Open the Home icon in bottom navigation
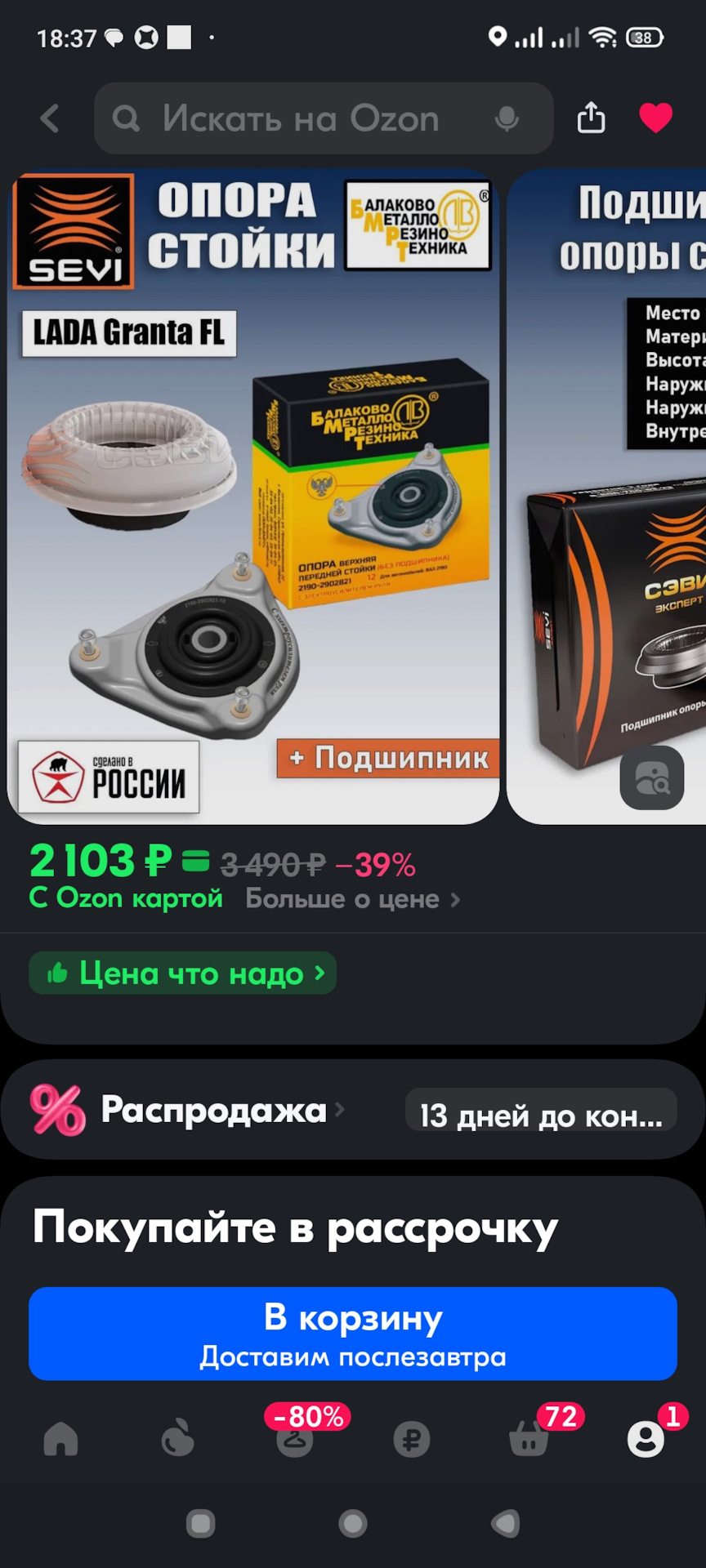Screen dimensions: 706x1568 tap(62, 1440)
